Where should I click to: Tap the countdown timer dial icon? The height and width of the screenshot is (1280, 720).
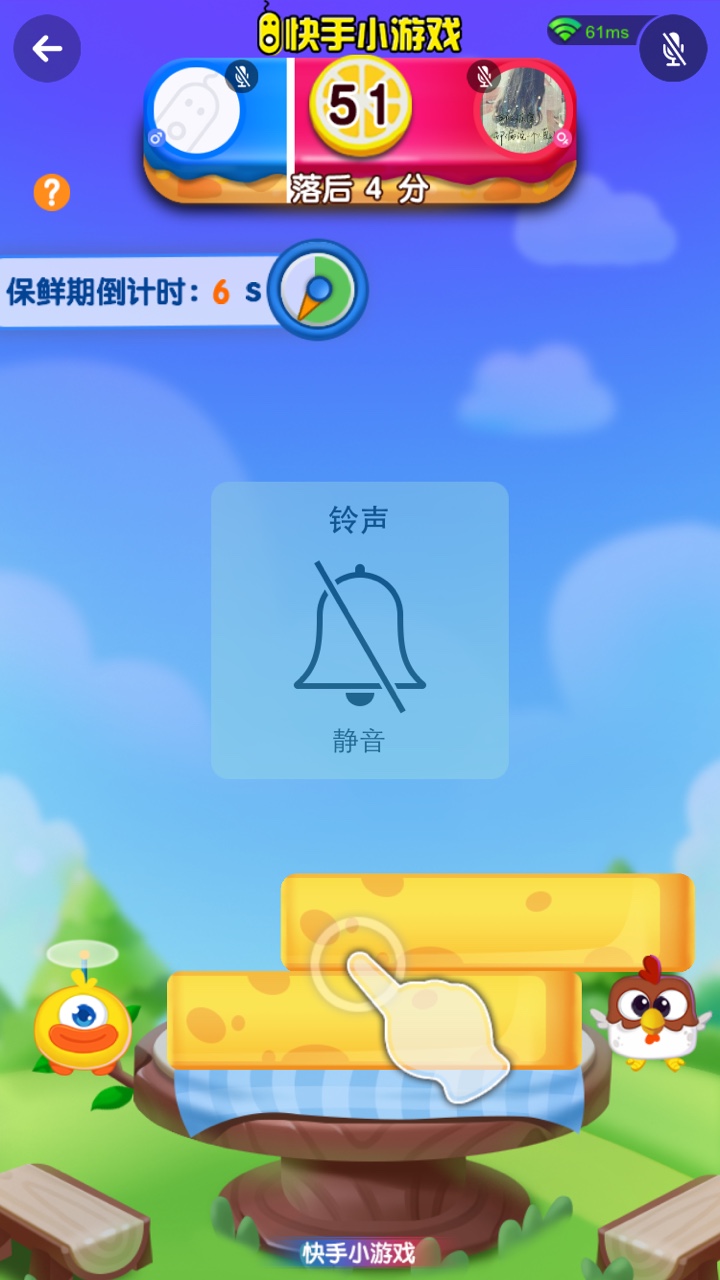(x=316, y=290)
